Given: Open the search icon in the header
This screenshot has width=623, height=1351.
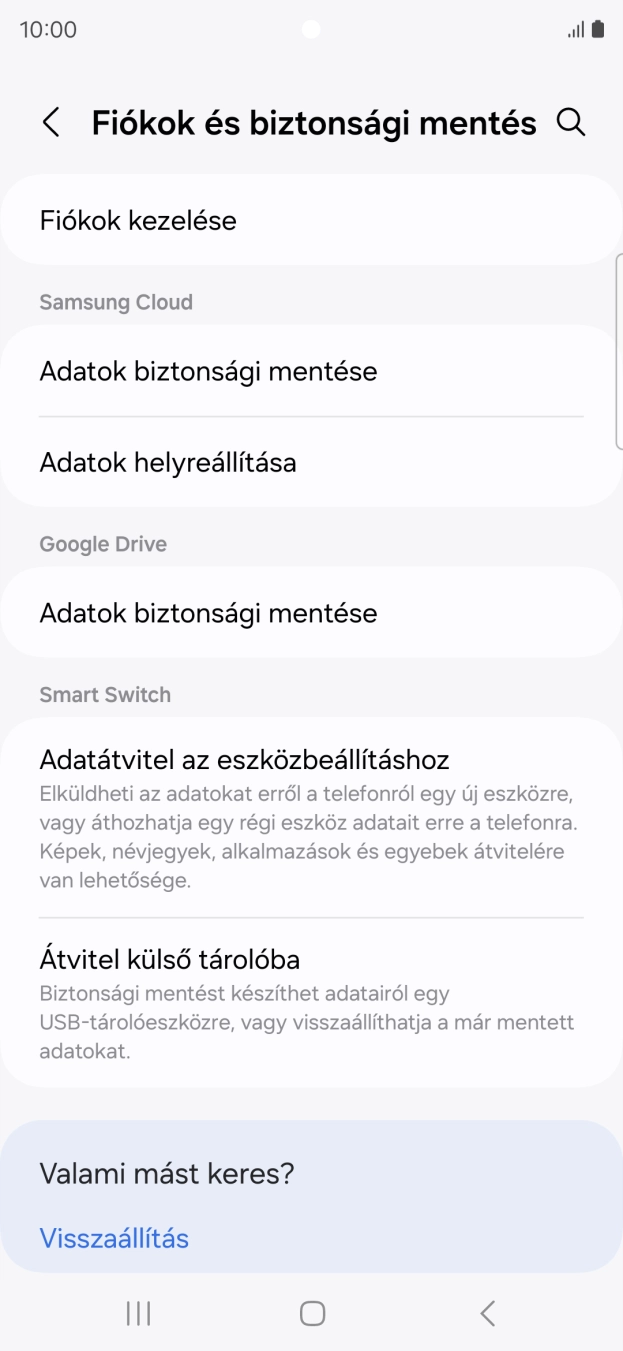Looking at the screenshot, I should tap(570, 123).
